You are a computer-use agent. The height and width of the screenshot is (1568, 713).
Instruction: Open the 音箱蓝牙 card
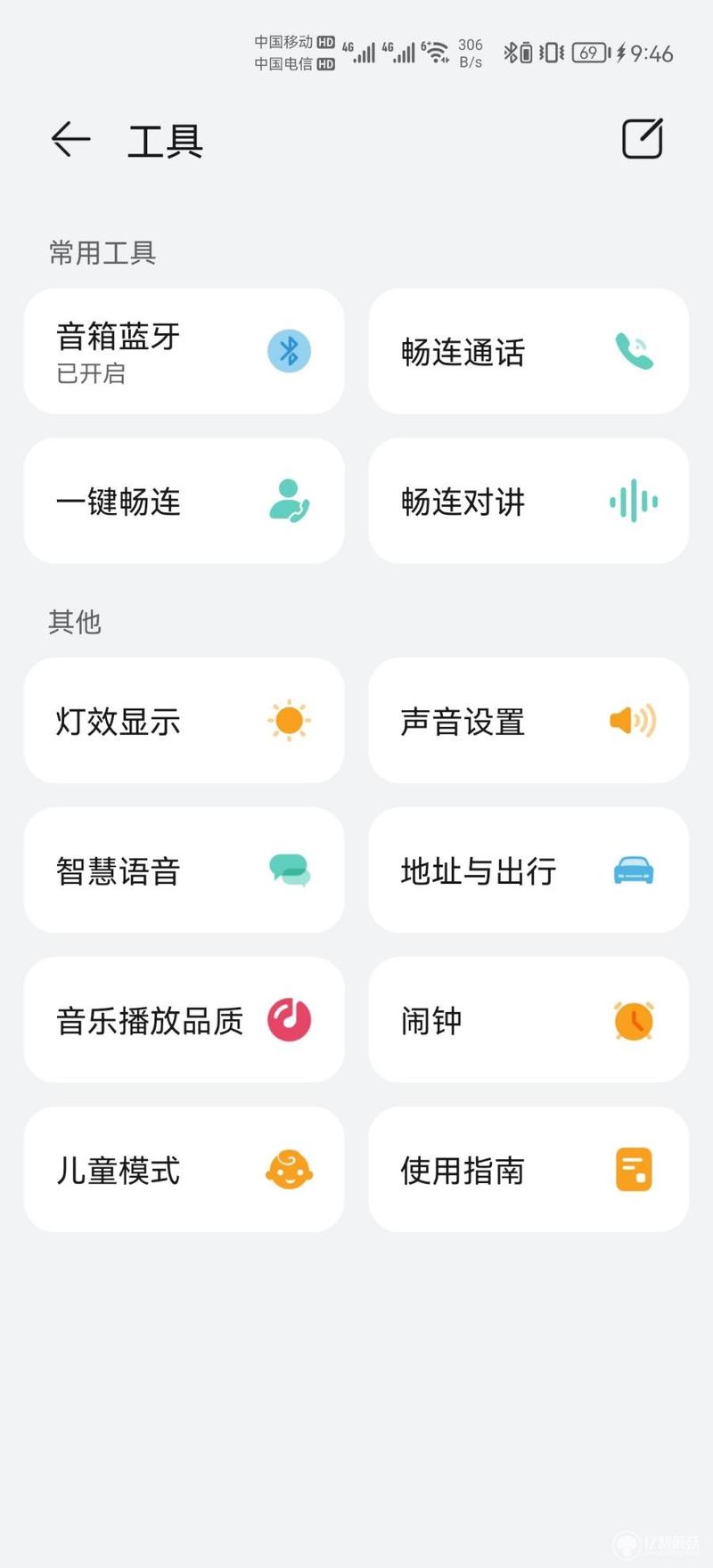point(184,351)
